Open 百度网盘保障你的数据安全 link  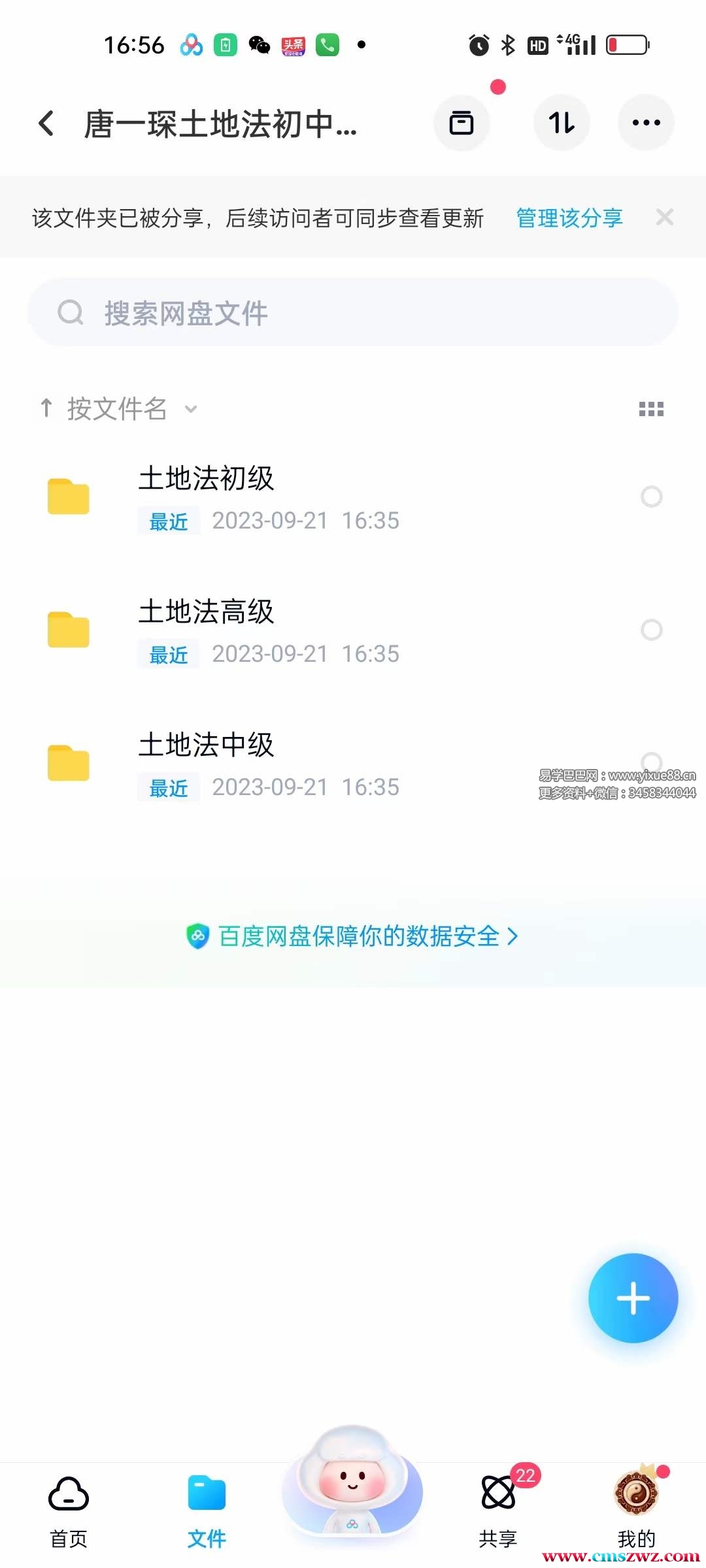[353, 936]
